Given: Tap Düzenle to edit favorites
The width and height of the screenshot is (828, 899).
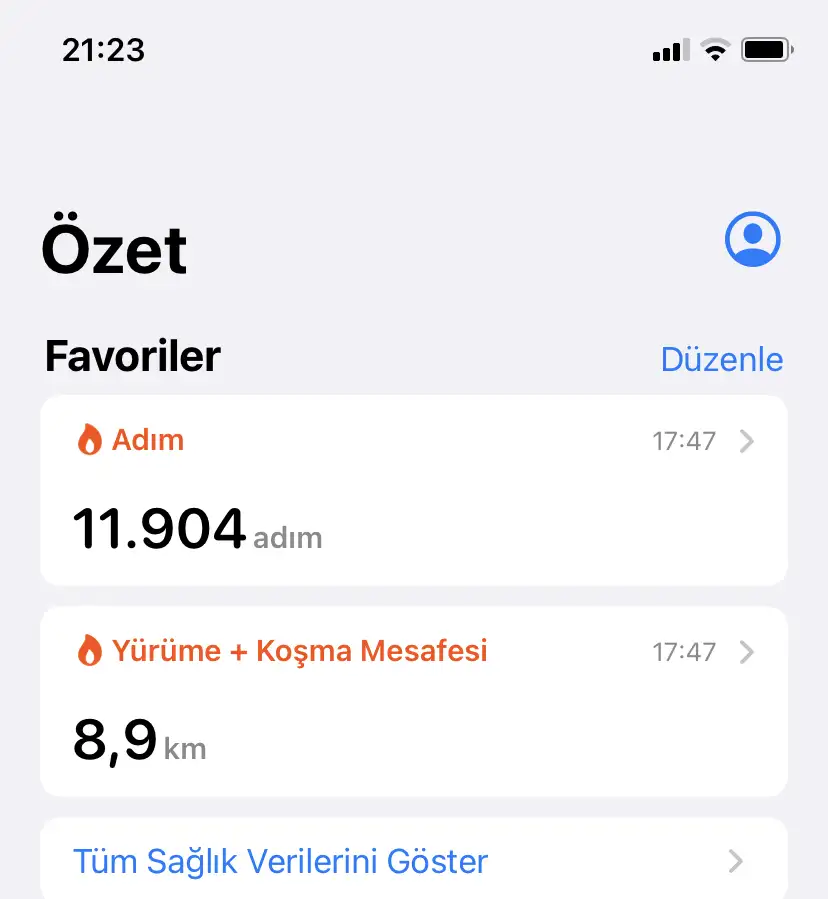Looking at the screenshot, I should [721, 359].
